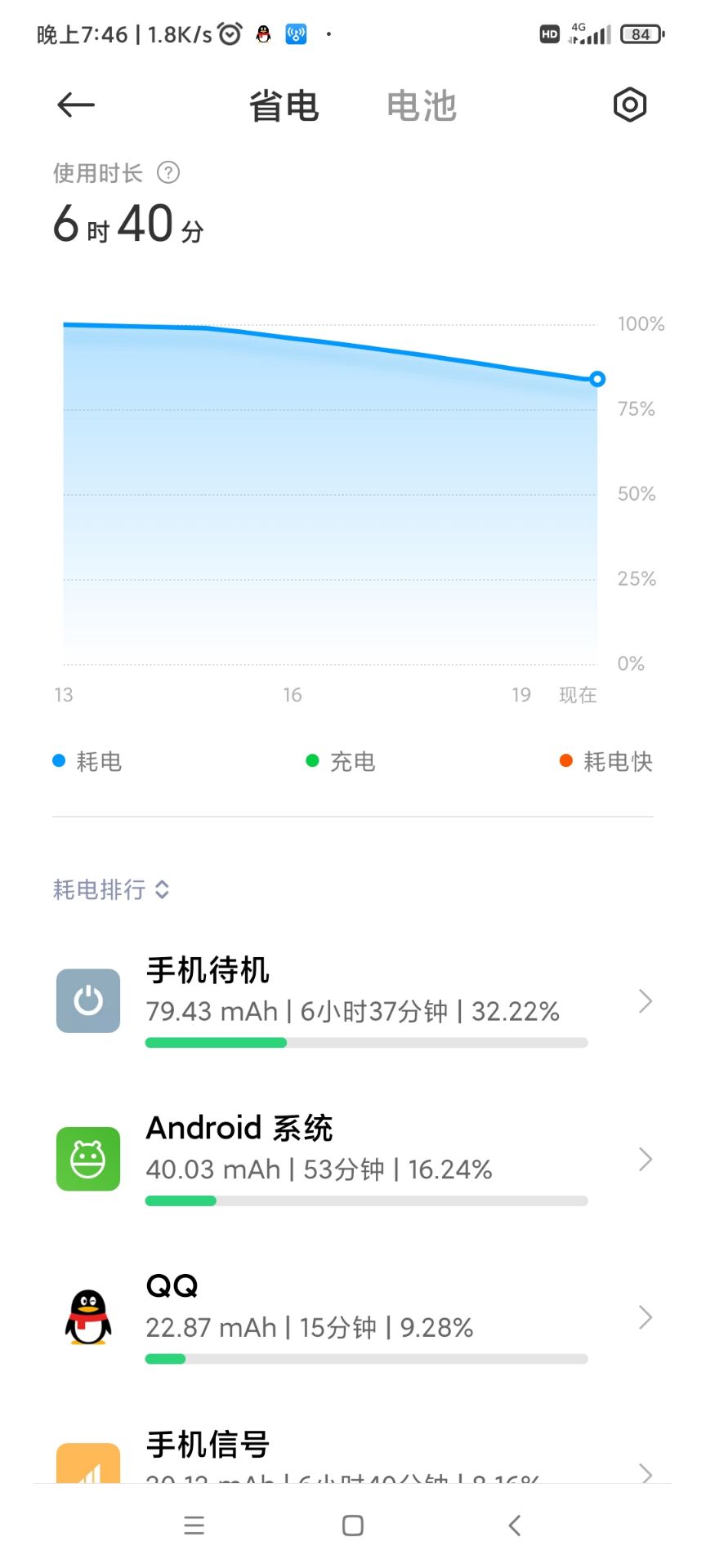Tap the help icon beside 使用时长
Viewport: 706px width, 1568px height.
pos(168,173)
